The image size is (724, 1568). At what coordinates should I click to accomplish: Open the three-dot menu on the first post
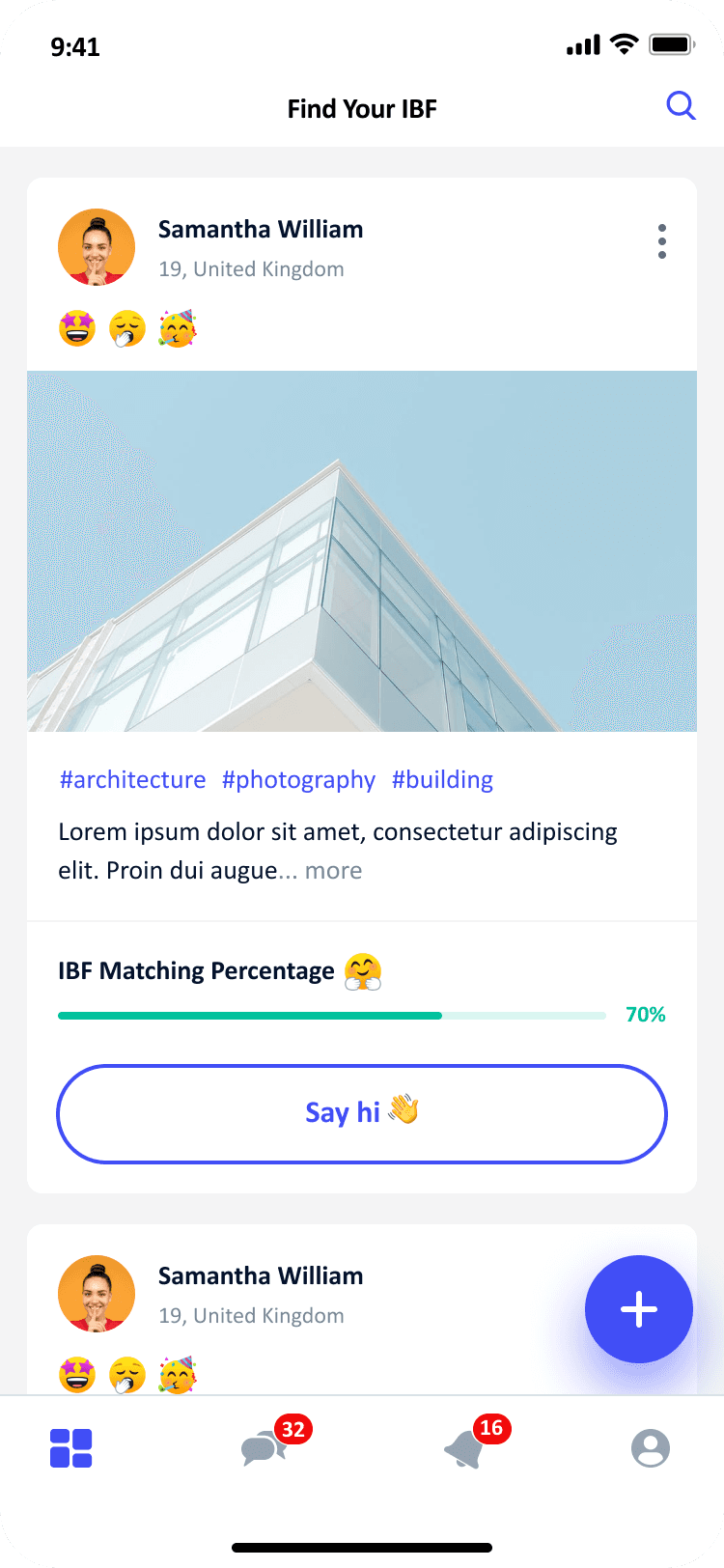662,241
